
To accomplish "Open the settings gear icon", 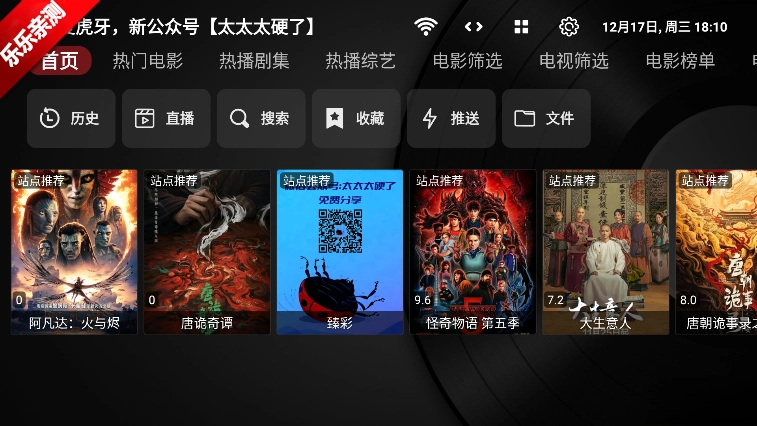I will click(x=569, y=27).
